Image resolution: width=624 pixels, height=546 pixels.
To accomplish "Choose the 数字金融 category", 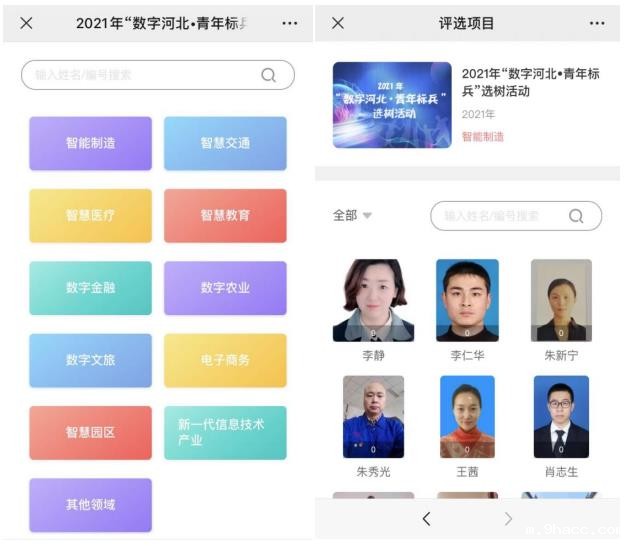I will 90,288.
